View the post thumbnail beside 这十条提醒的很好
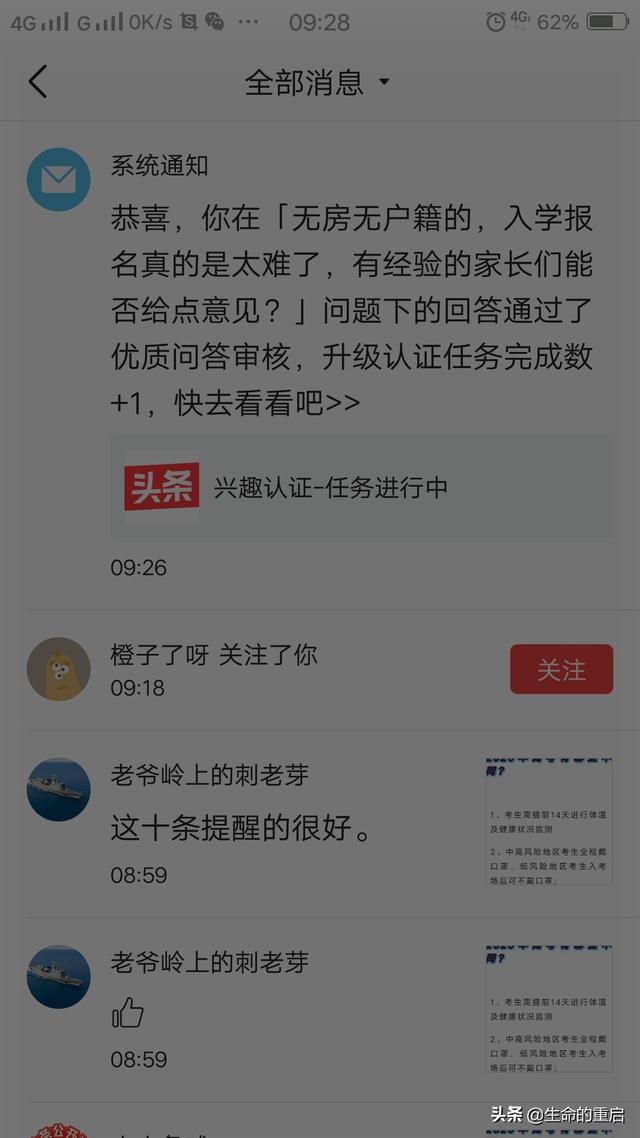640x1138 pixels. tap(548, 822)
